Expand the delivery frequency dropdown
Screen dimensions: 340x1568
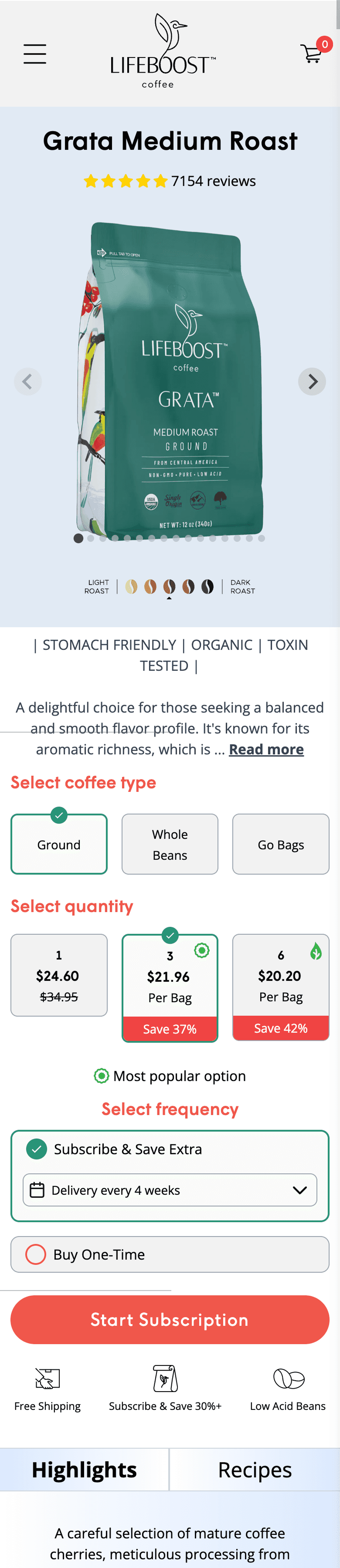pos(170,1190)
